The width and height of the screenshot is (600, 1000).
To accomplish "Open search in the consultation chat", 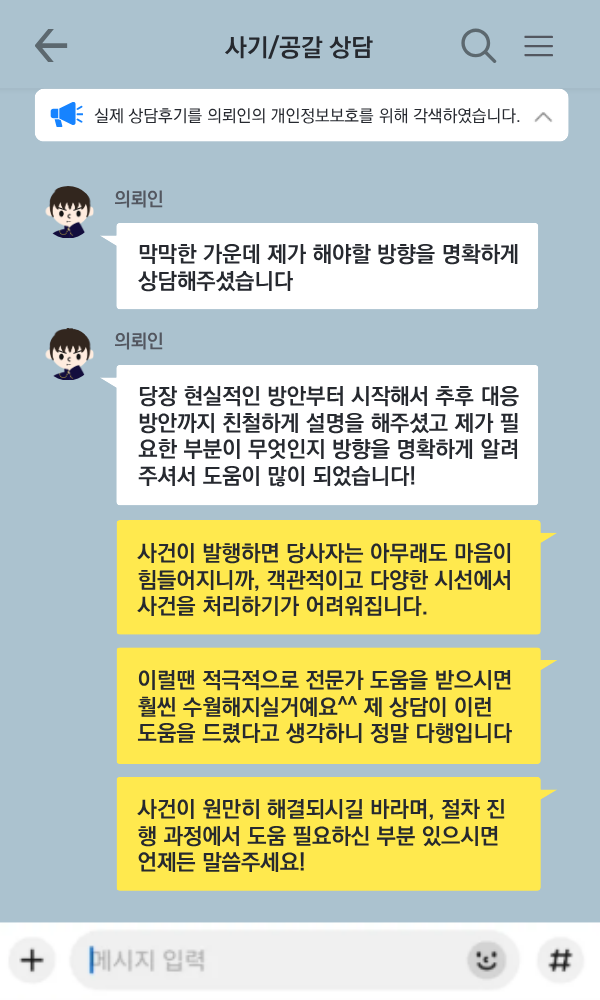I will click(478, 45).
